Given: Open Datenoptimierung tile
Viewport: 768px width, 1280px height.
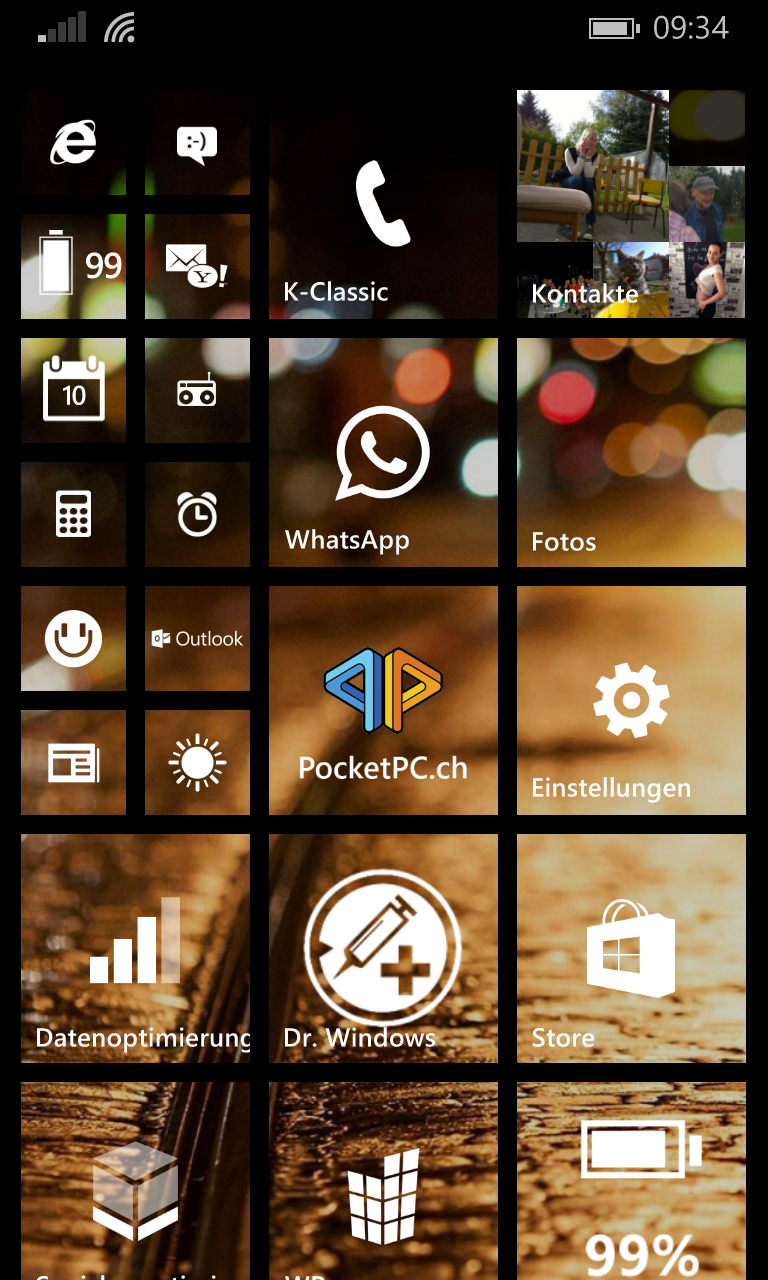Looking at the screenshot, I should [135, 948].
